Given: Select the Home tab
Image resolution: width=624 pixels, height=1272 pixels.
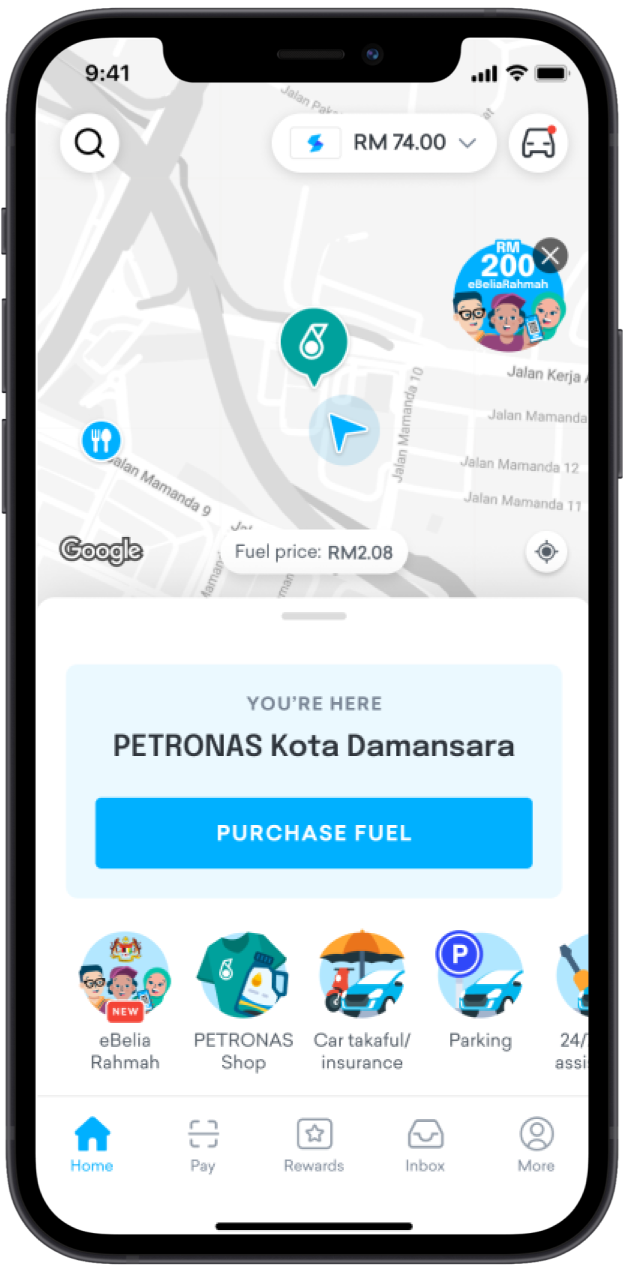Looking at the screenshot, I should coord(92,1145).
